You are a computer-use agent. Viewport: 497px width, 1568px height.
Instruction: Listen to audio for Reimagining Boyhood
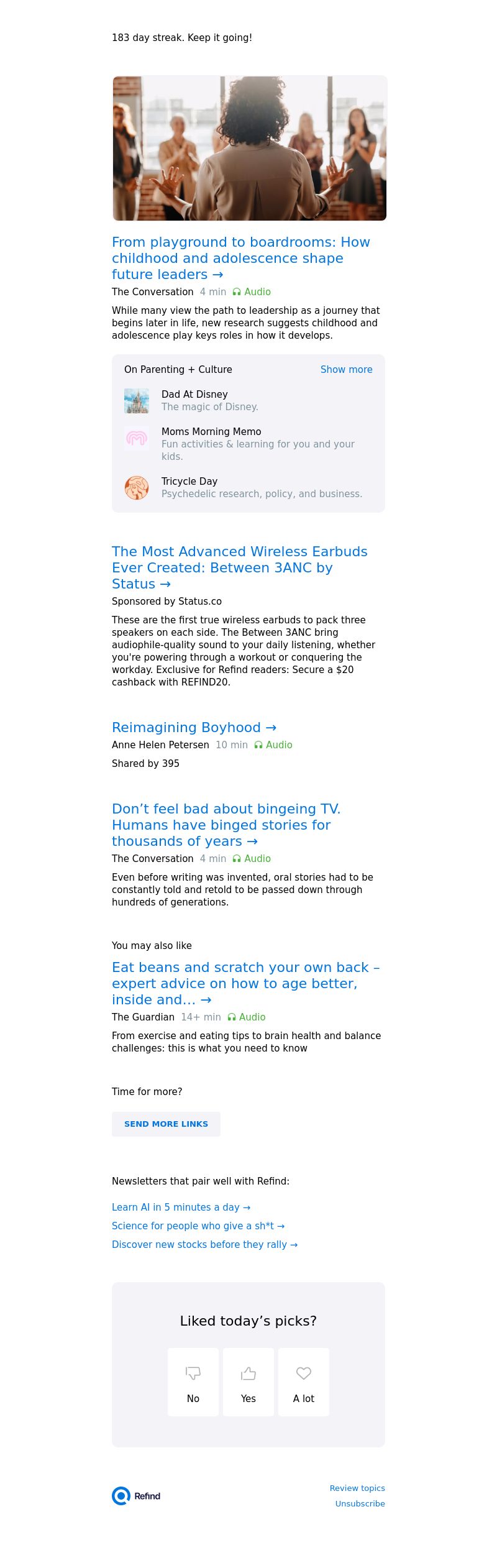(x=273, y=745)
